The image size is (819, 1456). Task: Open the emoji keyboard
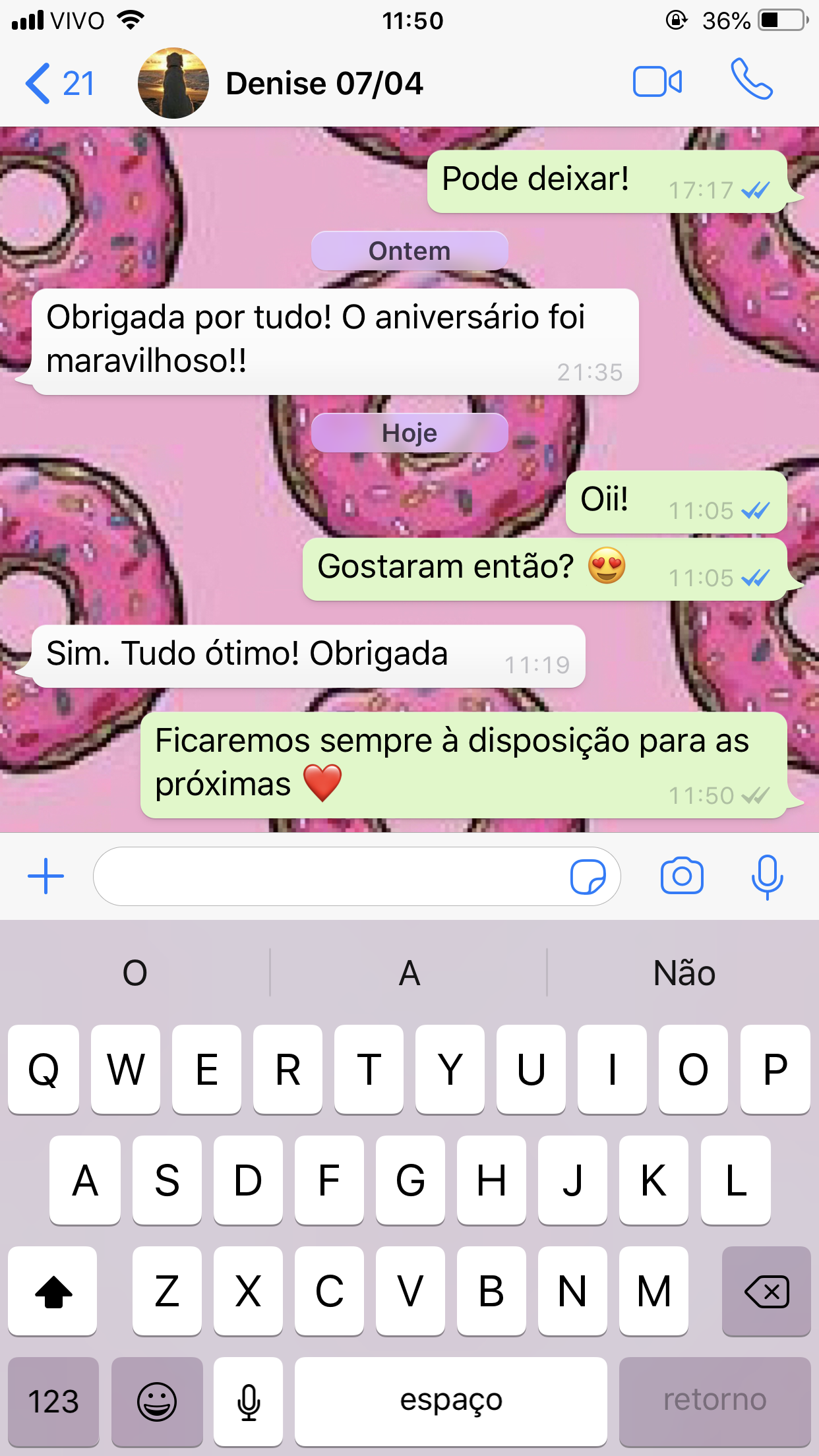157,1401
